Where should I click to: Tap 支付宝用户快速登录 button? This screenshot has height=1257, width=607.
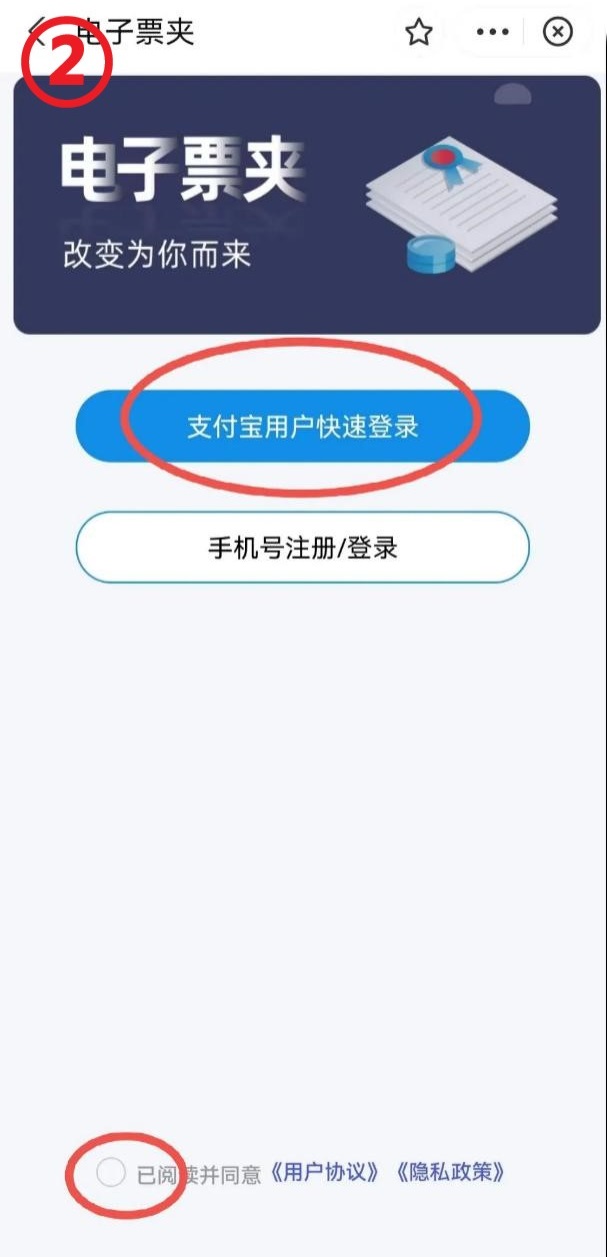[302, 427]
